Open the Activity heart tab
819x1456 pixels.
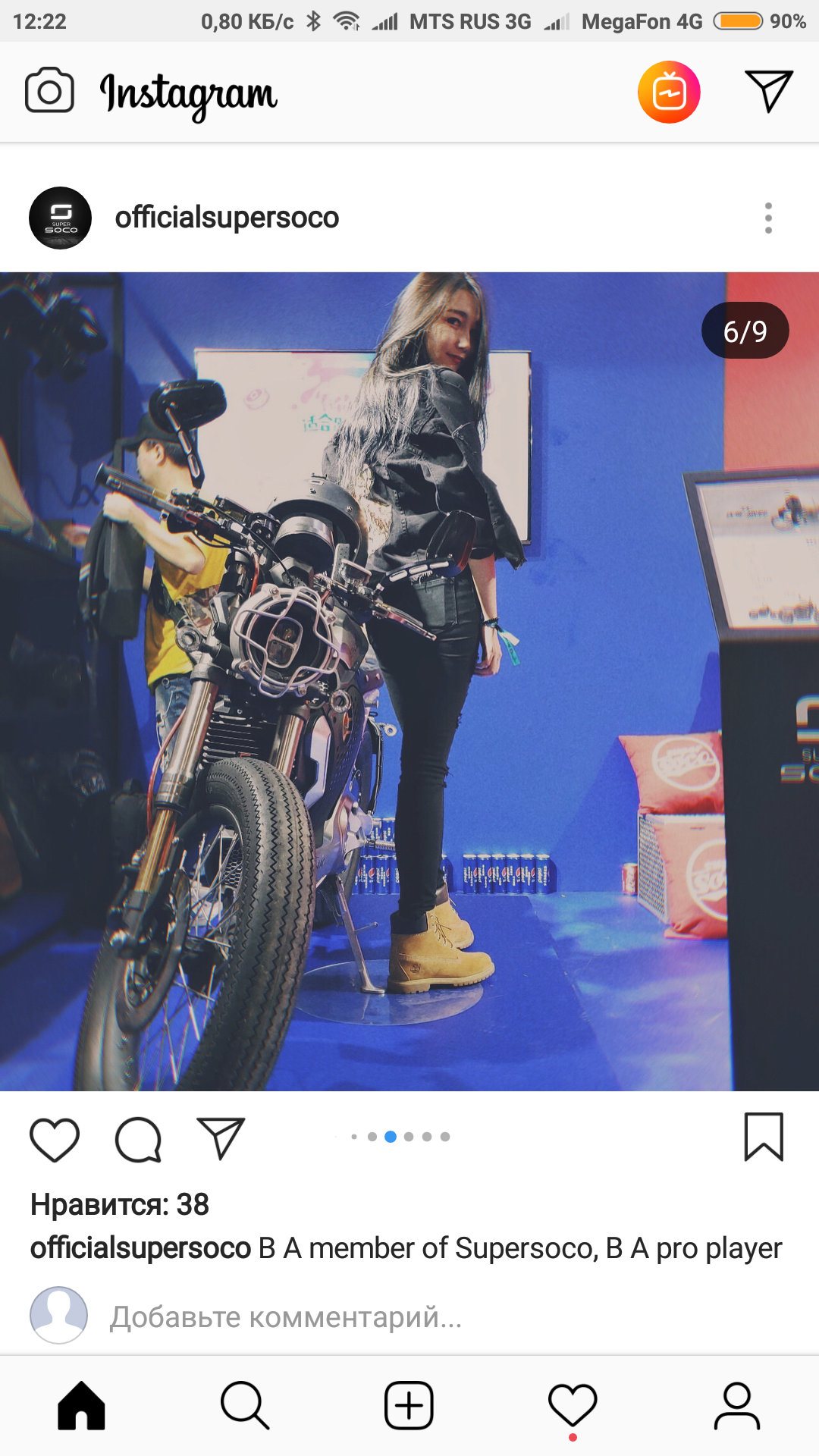(x=573, y=1406)
